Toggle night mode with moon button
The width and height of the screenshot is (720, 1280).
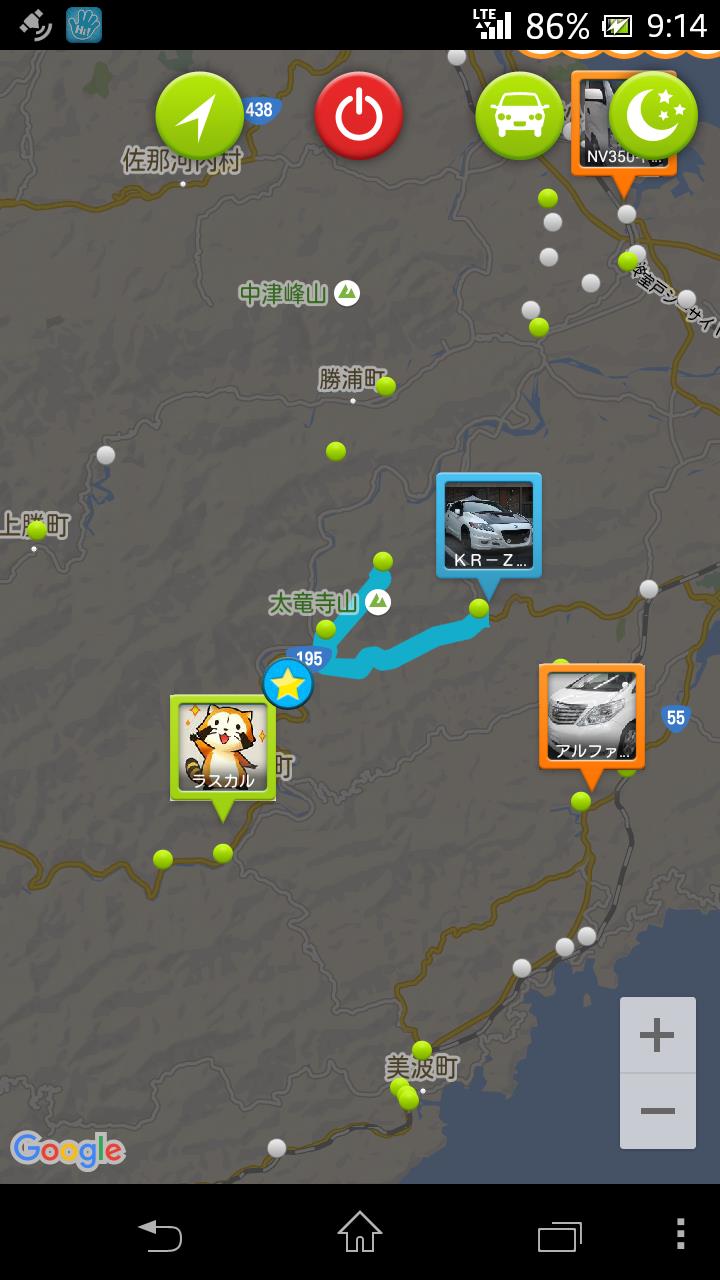653,116
